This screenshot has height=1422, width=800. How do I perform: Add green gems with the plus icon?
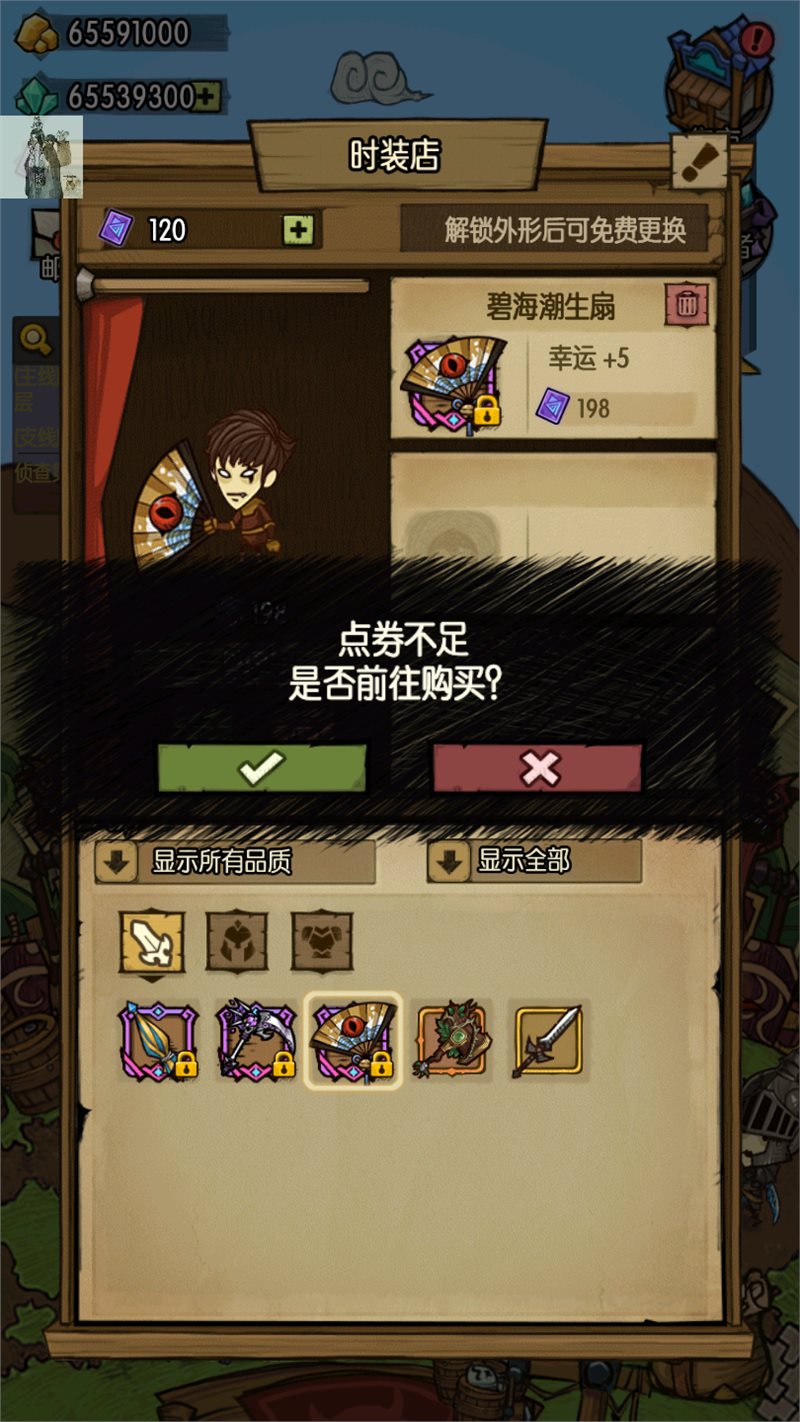coord(206,96)
